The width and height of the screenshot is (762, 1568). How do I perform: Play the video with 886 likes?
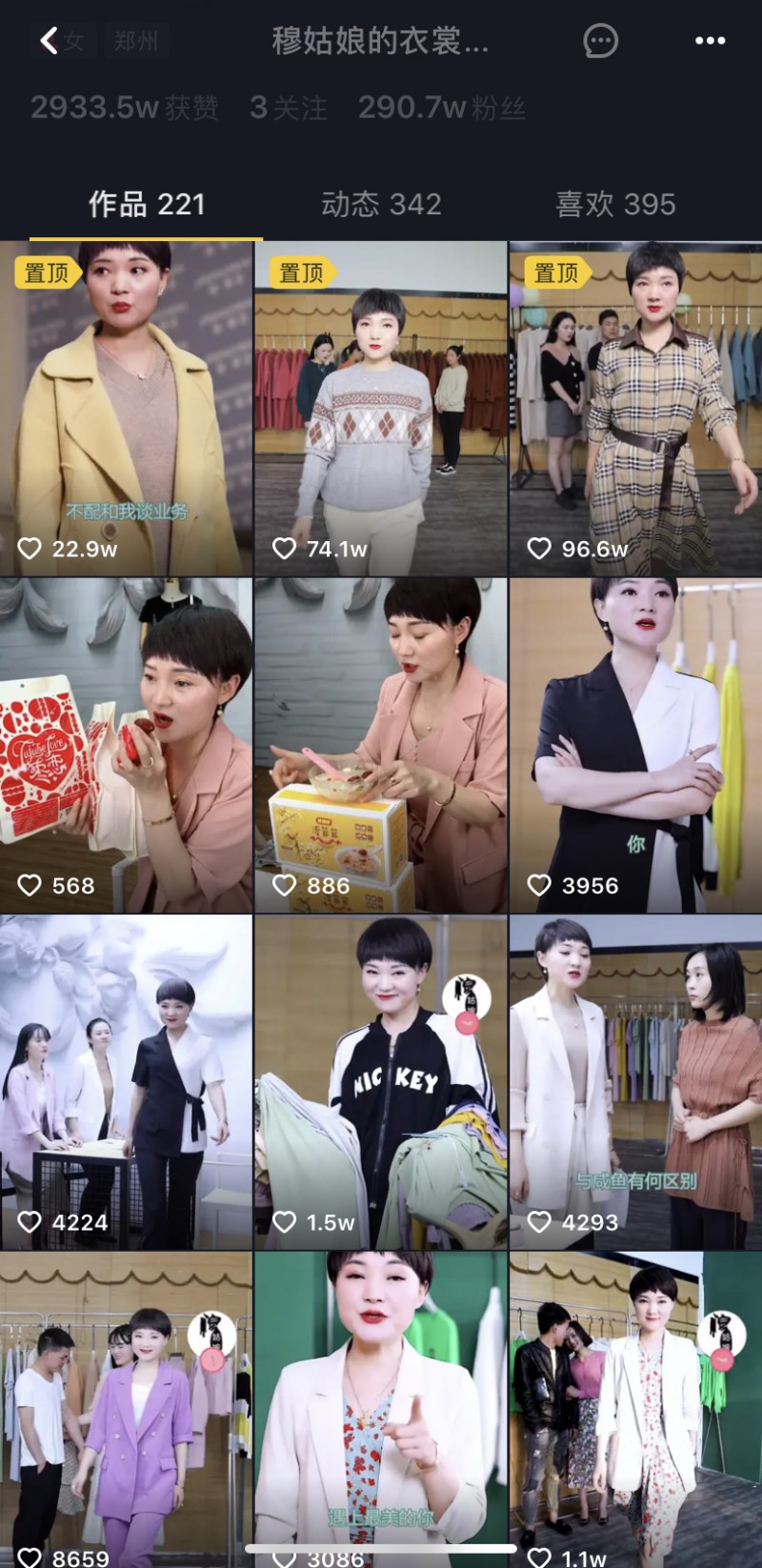(381, 746)
